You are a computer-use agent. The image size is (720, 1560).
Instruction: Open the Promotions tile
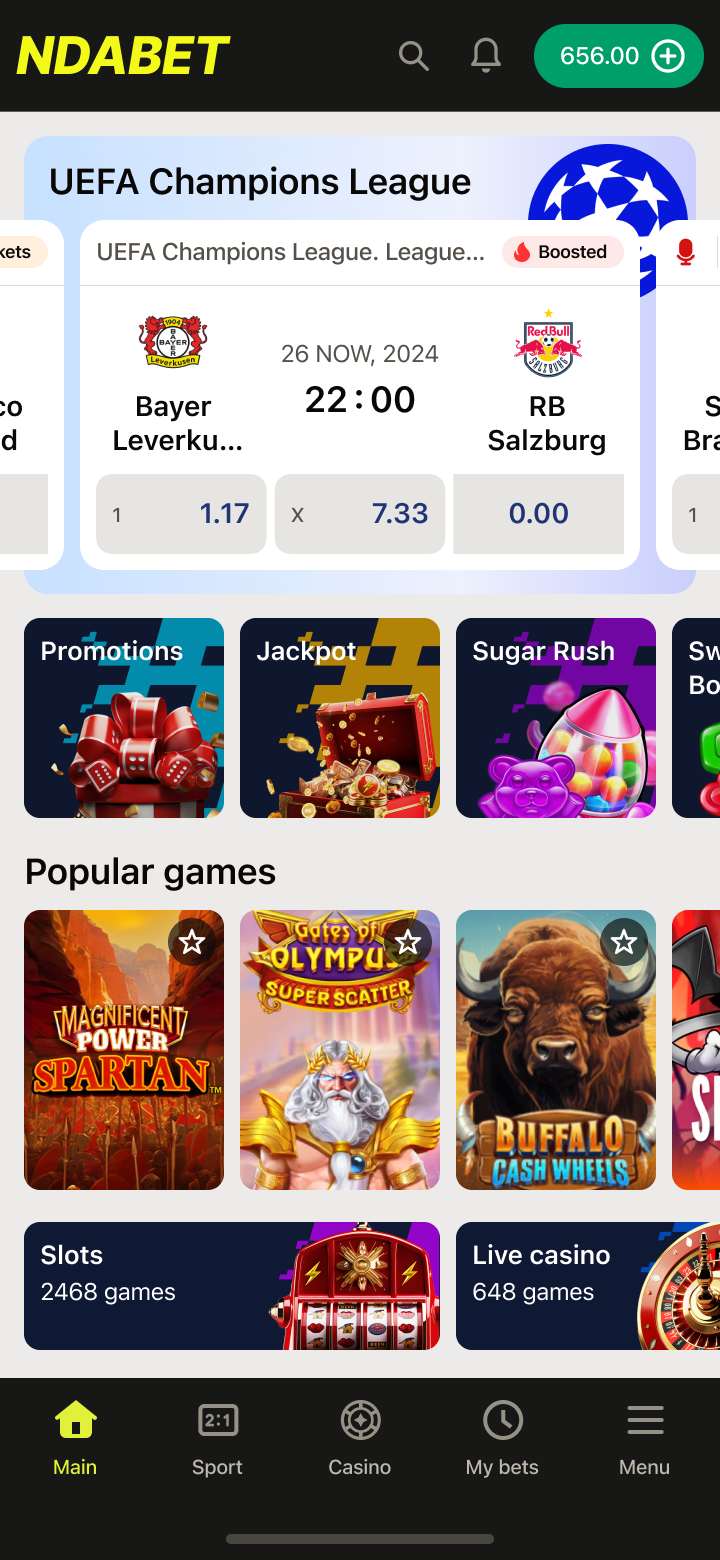pos(124,718)
